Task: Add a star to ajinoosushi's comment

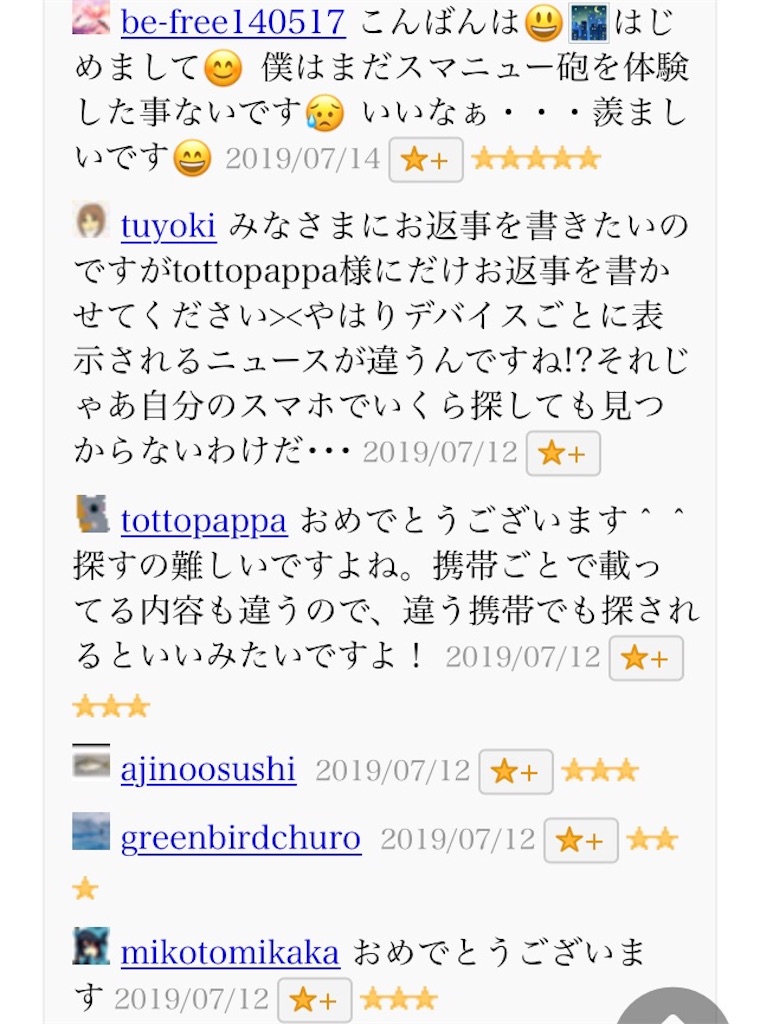Action: (x=515, y=771)
